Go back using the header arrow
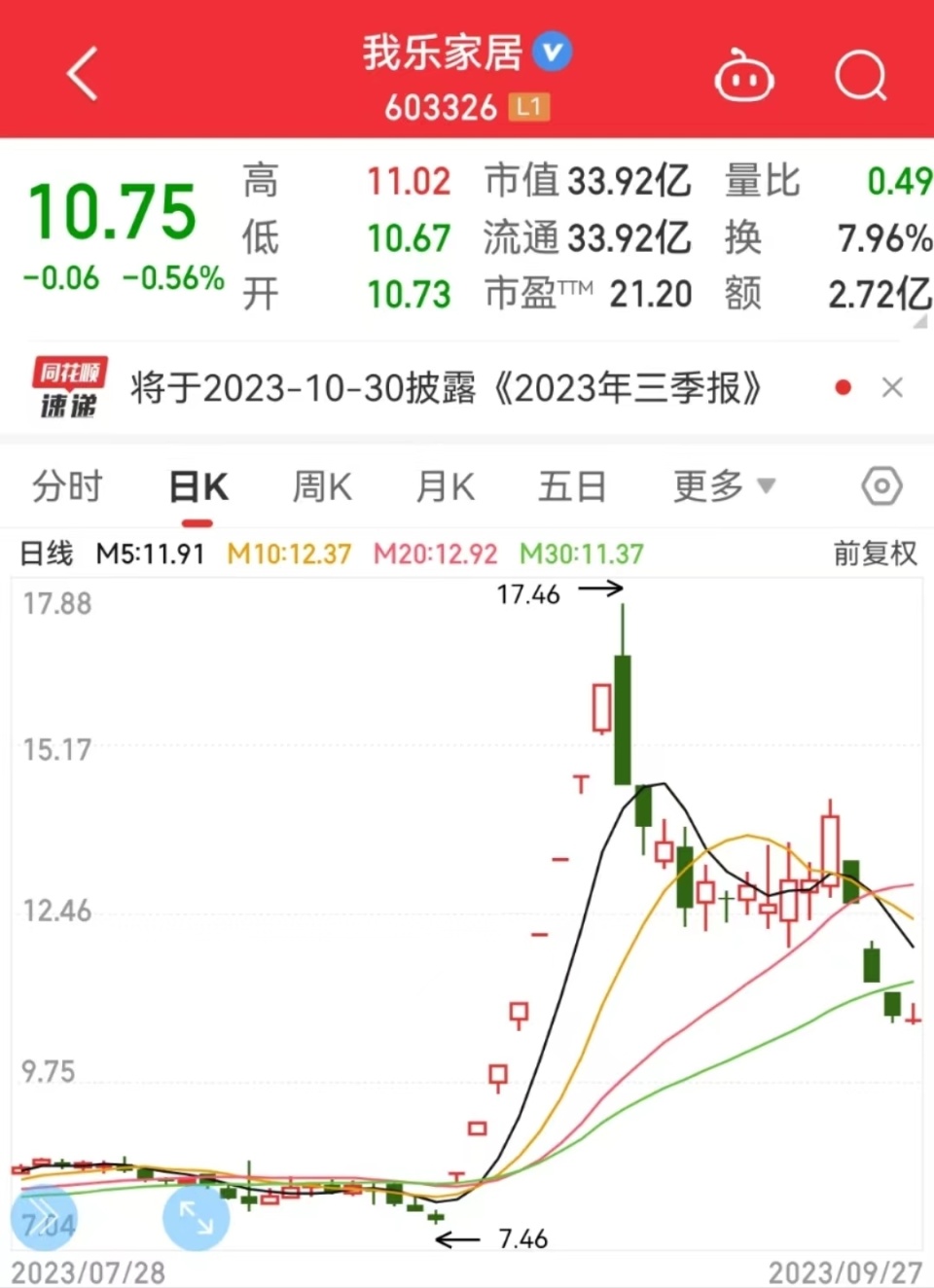The image size is (934, 1288). click(x=84, y=74)
